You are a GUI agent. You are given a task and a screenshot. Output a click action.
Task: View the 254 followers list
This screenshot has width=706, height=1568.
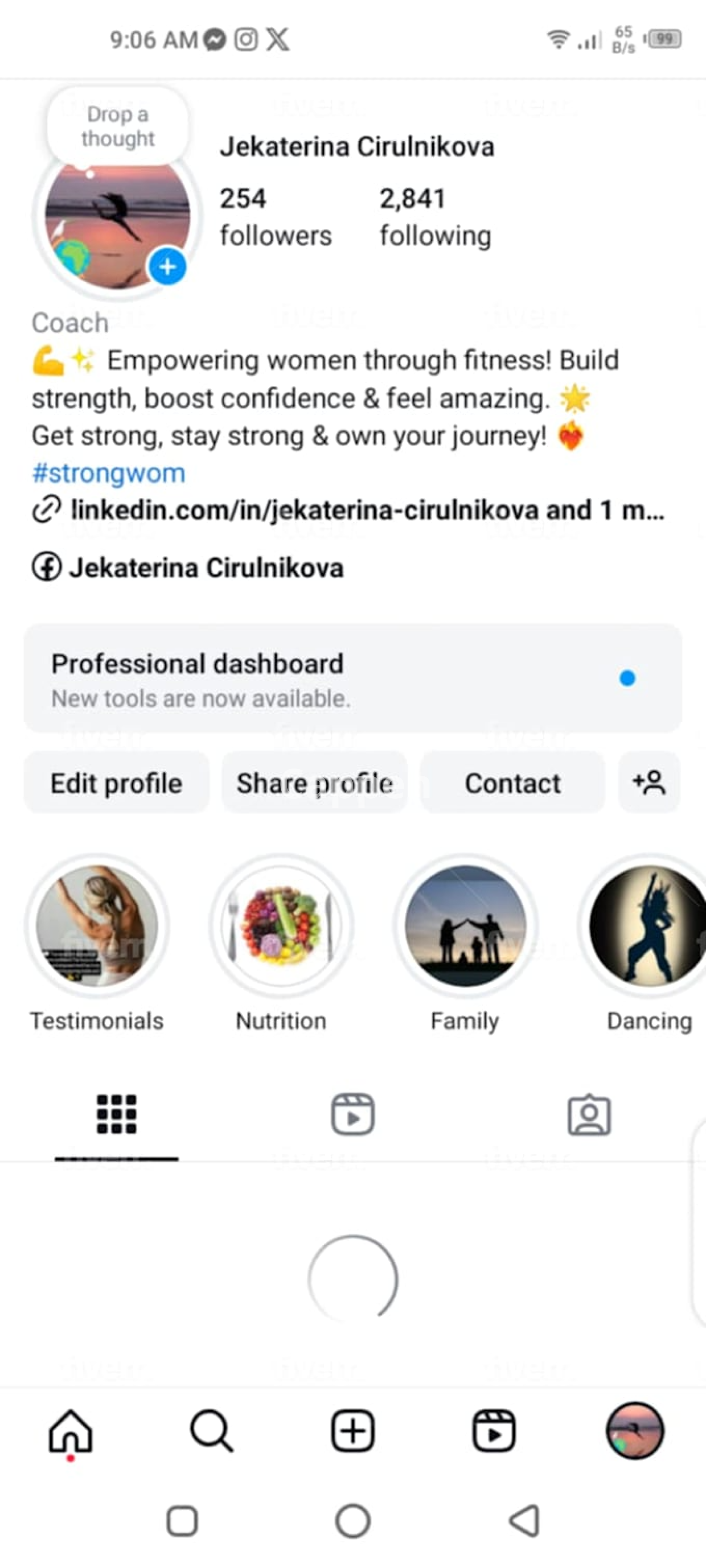pos(275,217)
